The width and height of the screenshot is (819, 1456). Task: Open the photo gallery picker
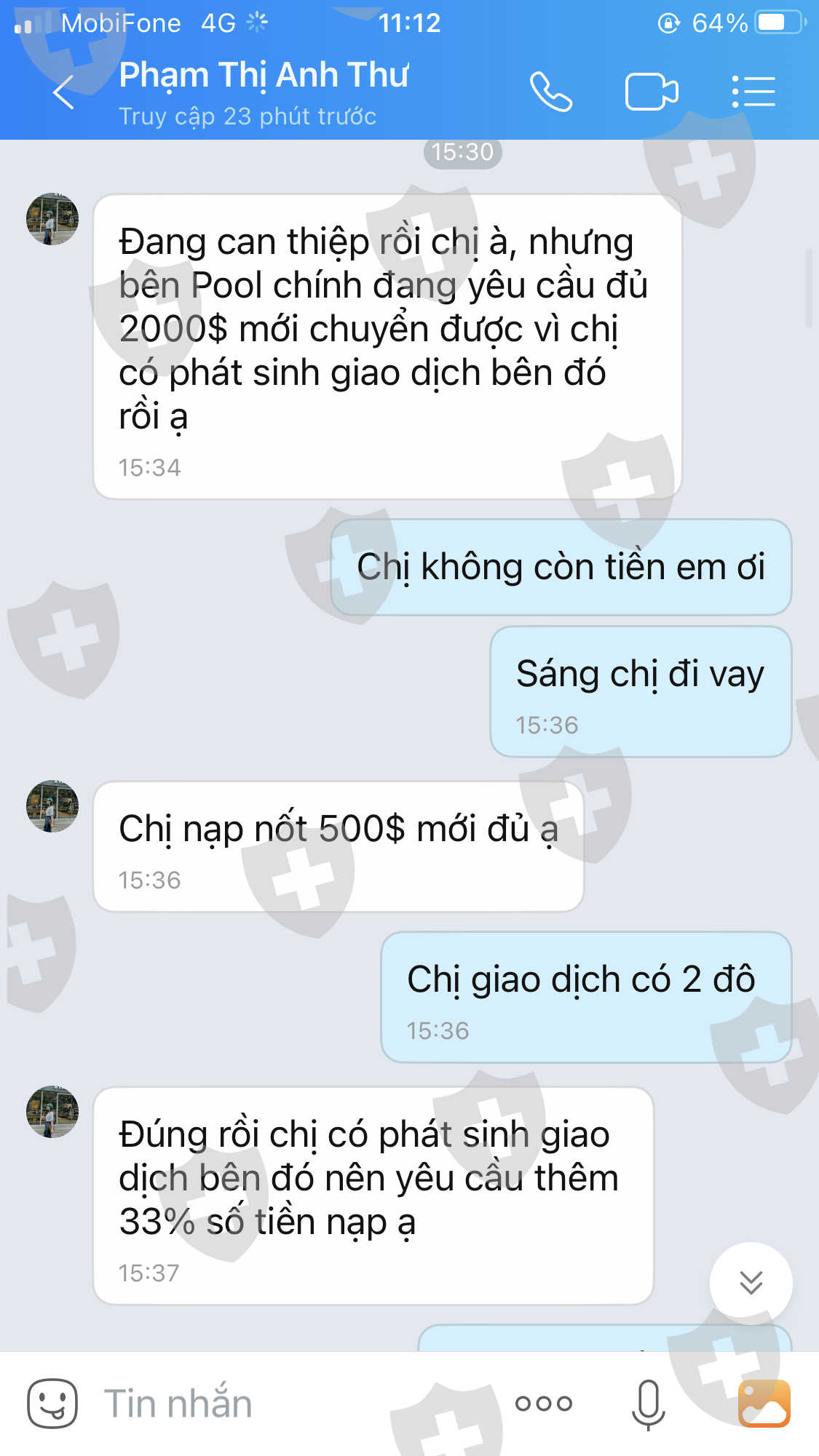point(764,1404)
